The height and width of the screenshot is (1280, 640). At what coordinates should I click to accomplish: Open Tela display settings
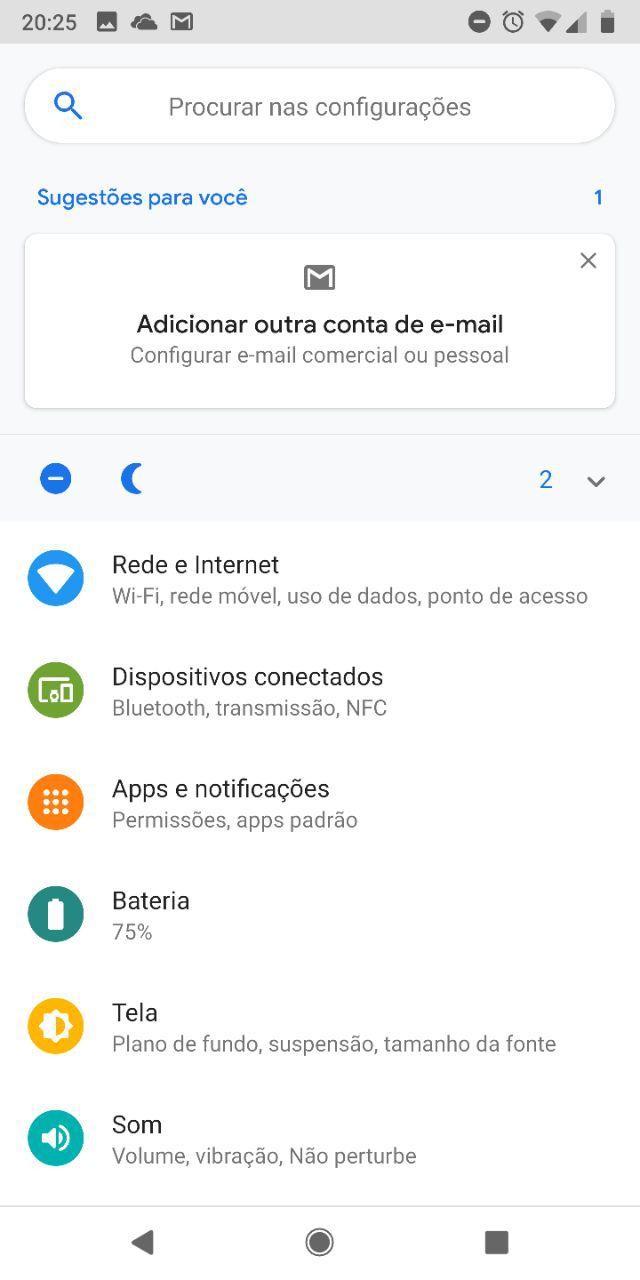pos(320,1027)
